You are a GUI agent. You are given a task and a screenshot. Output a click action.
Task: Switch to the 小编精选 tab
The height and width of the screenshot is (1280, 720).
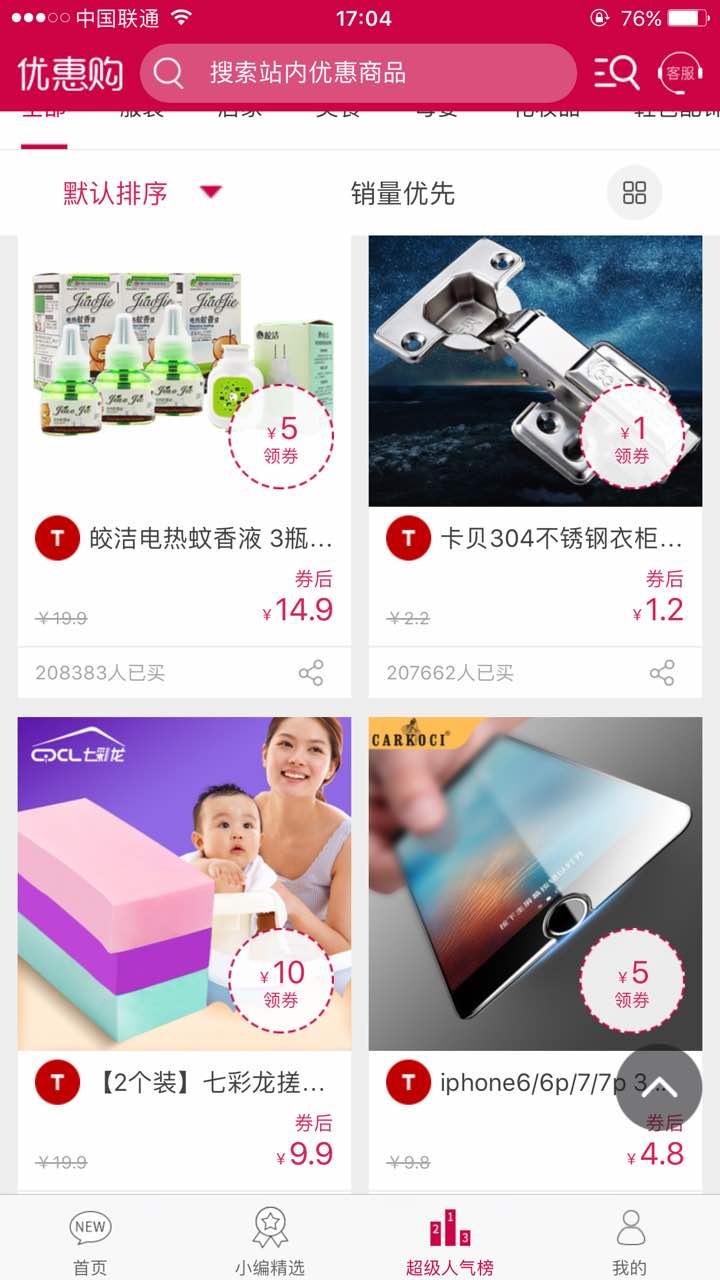coord(270,1240)
